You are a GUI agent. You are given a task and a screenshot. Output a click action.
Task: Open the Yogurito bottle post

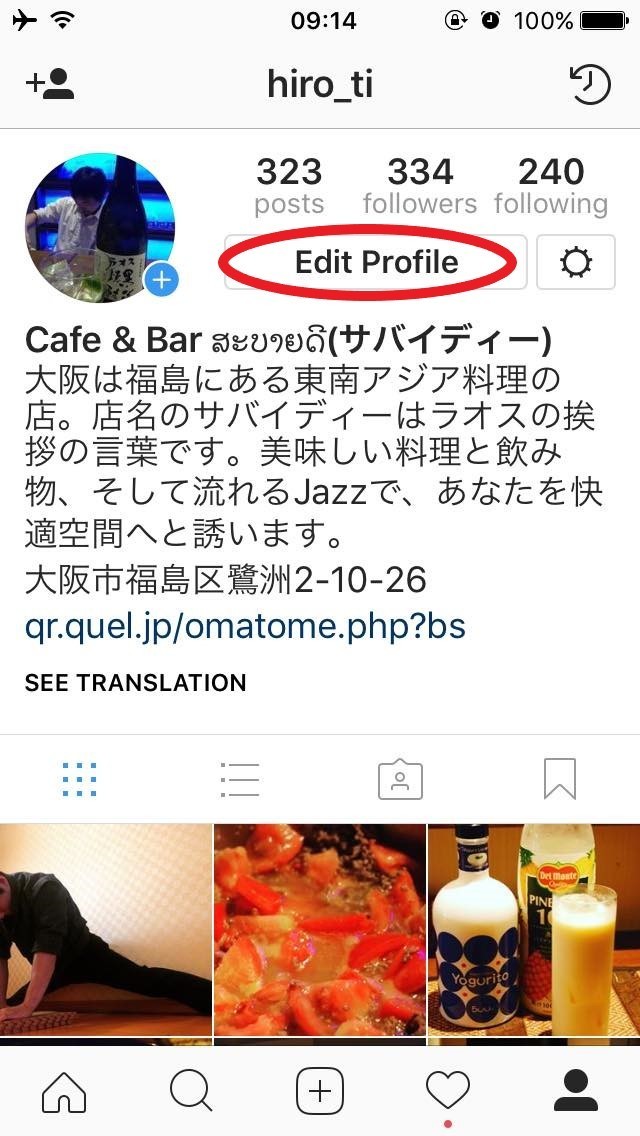coord(534,930)
